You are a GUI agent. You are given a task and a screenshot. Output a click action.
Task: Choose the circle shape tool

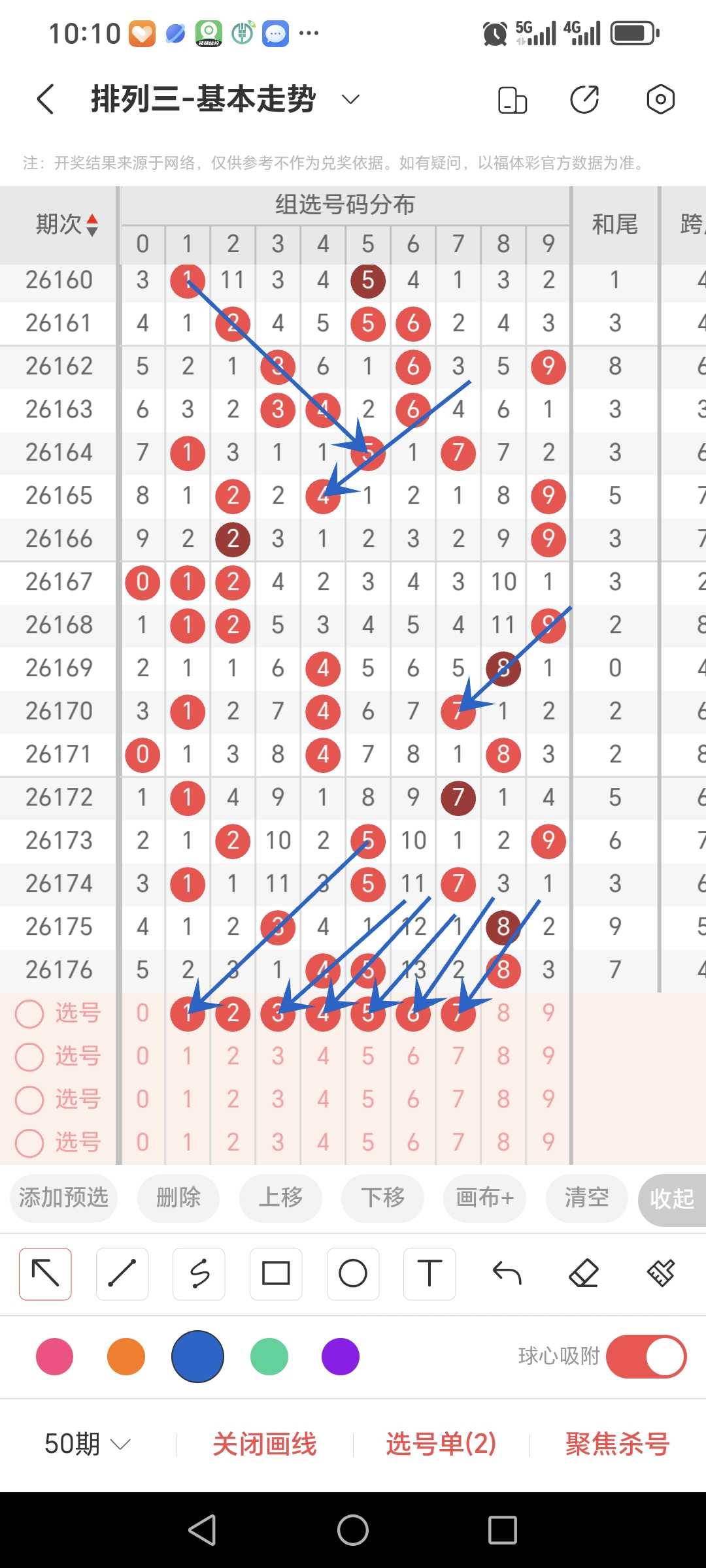point(353,1273)
